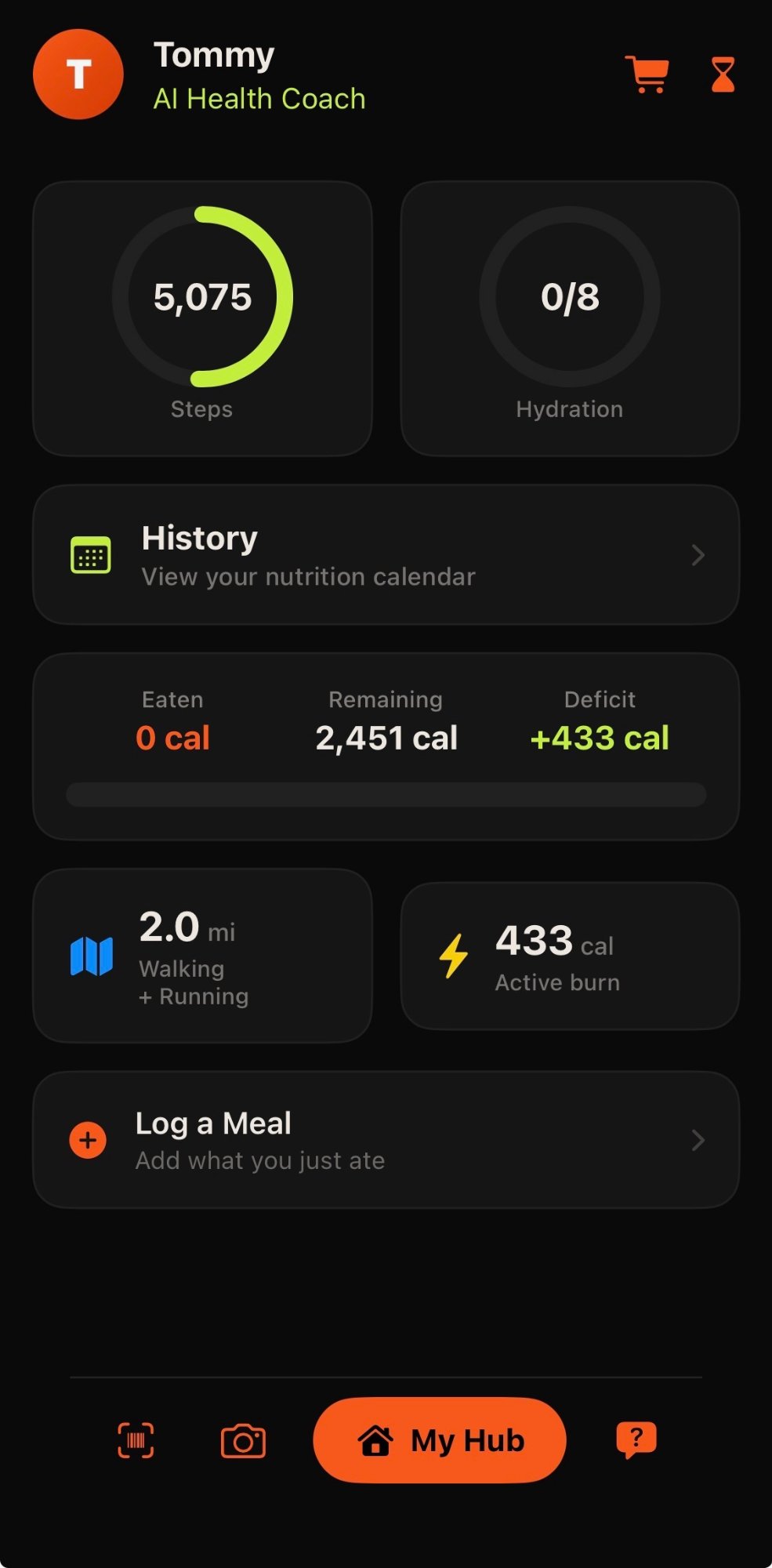772x1568 pixels.
Task: Tap the calorie progress bar
Action: (386, 794)
